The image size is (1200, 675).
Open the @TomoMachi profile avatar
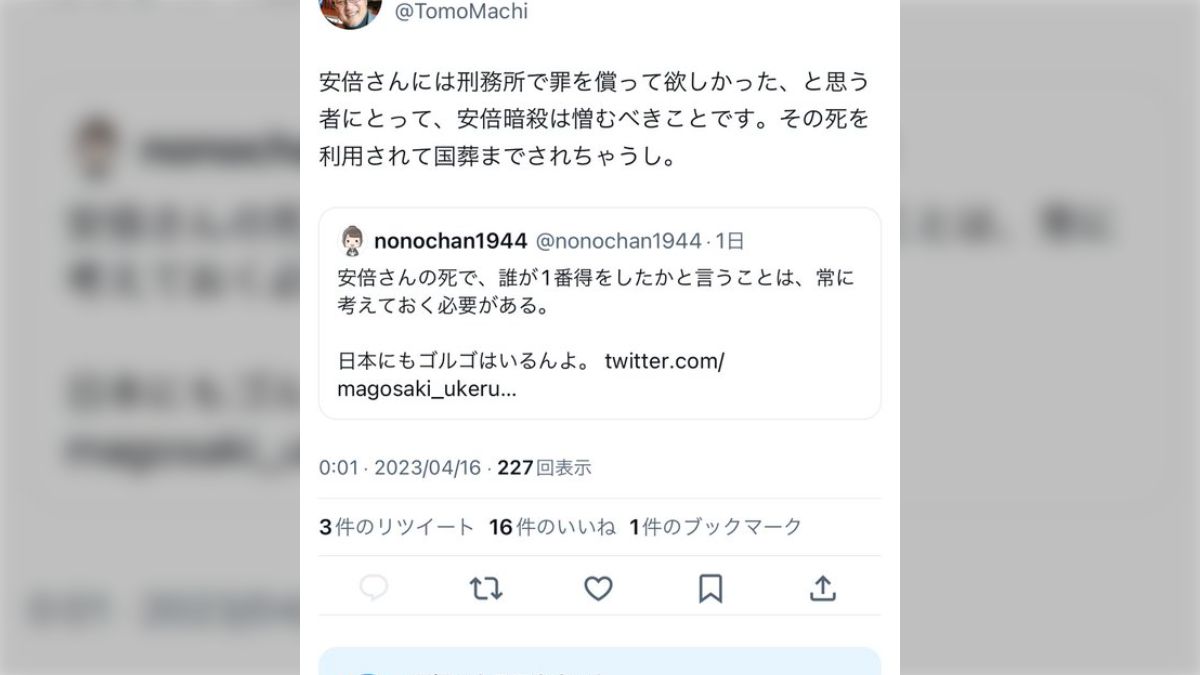tap(350, 10)
